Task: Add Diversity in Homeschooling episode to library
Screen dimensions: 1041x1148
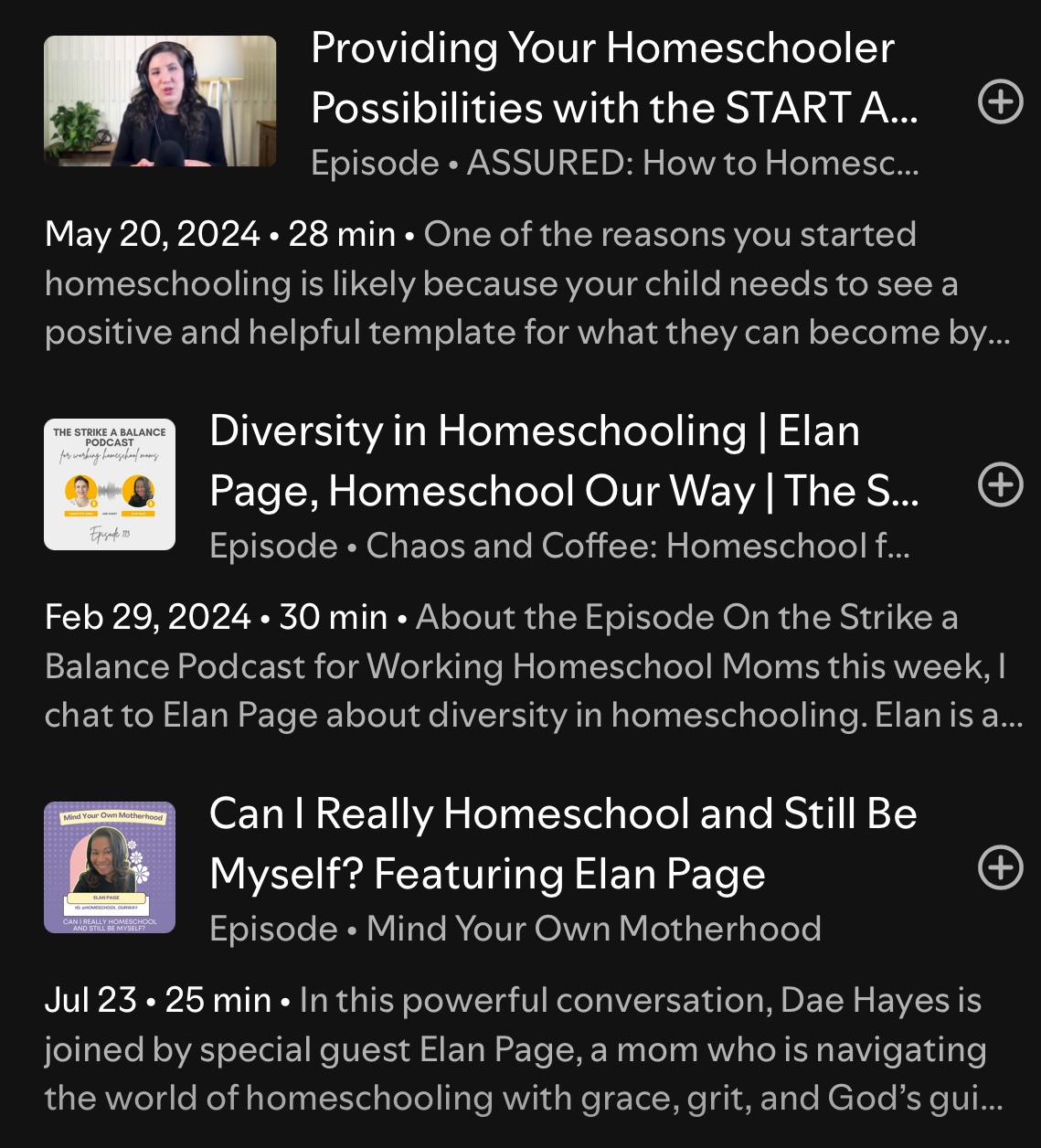Action: 1000,484
